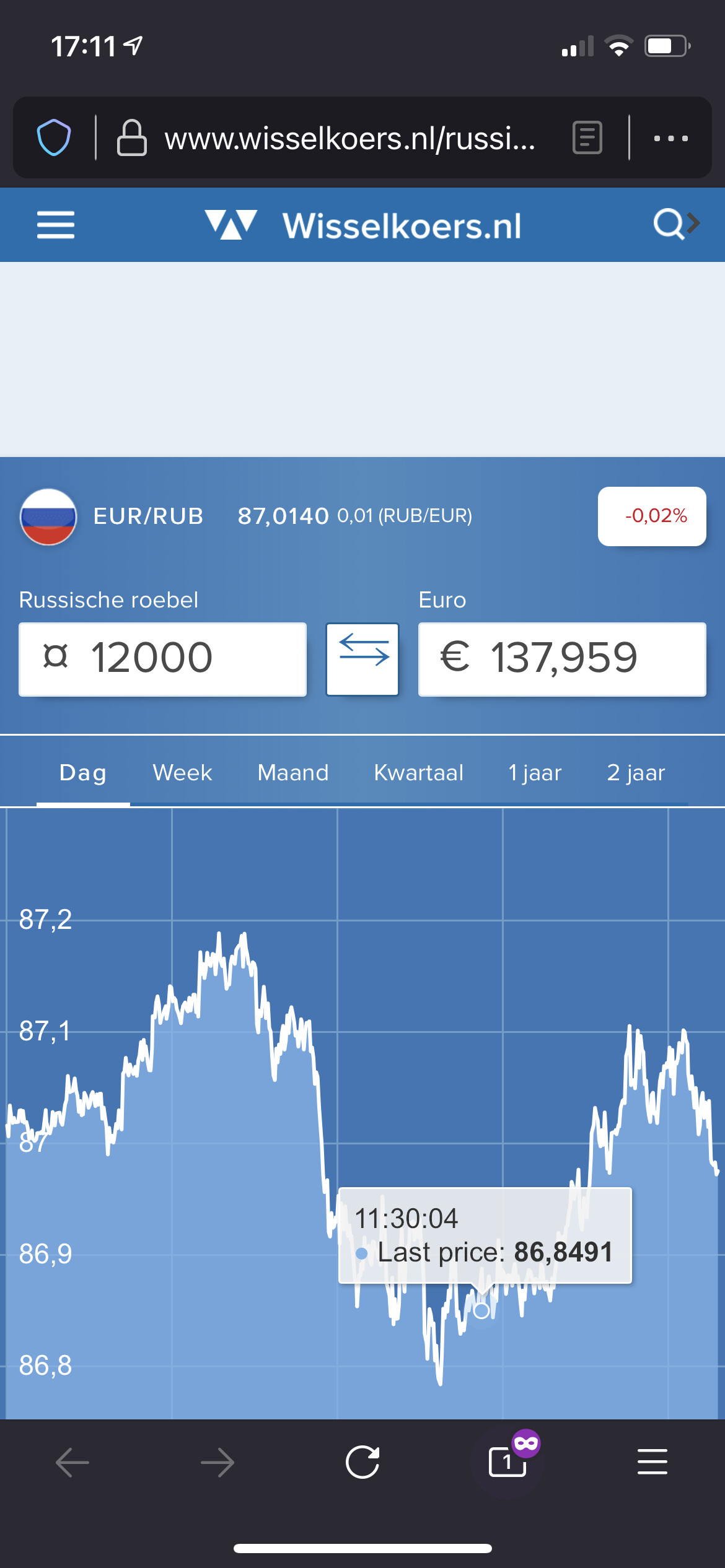Tap the Wisselkoers.nl logo link
The width and height of the screenshot is (725, 1568).
363,225
